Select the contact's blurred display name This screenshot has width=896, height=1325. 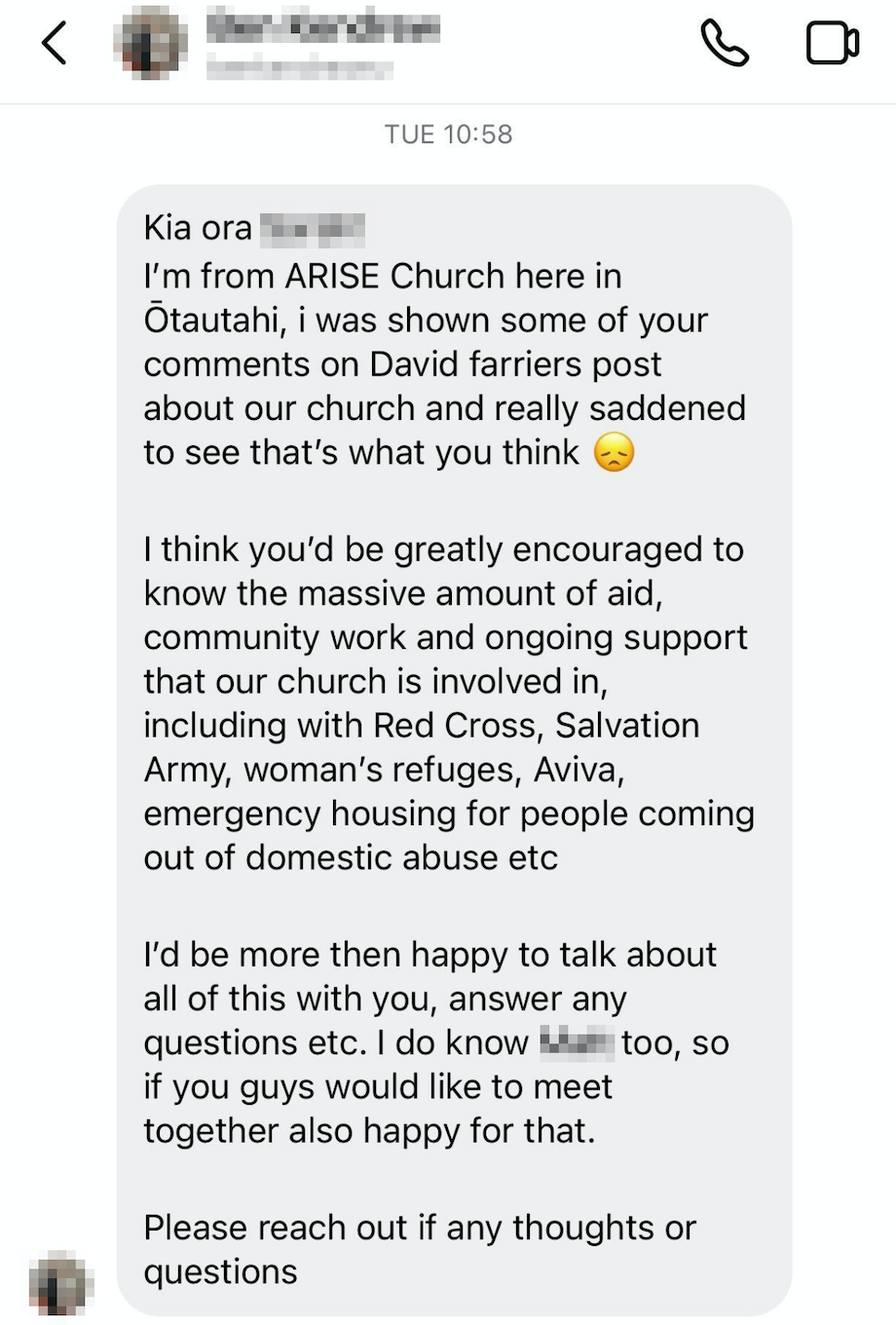321,29
